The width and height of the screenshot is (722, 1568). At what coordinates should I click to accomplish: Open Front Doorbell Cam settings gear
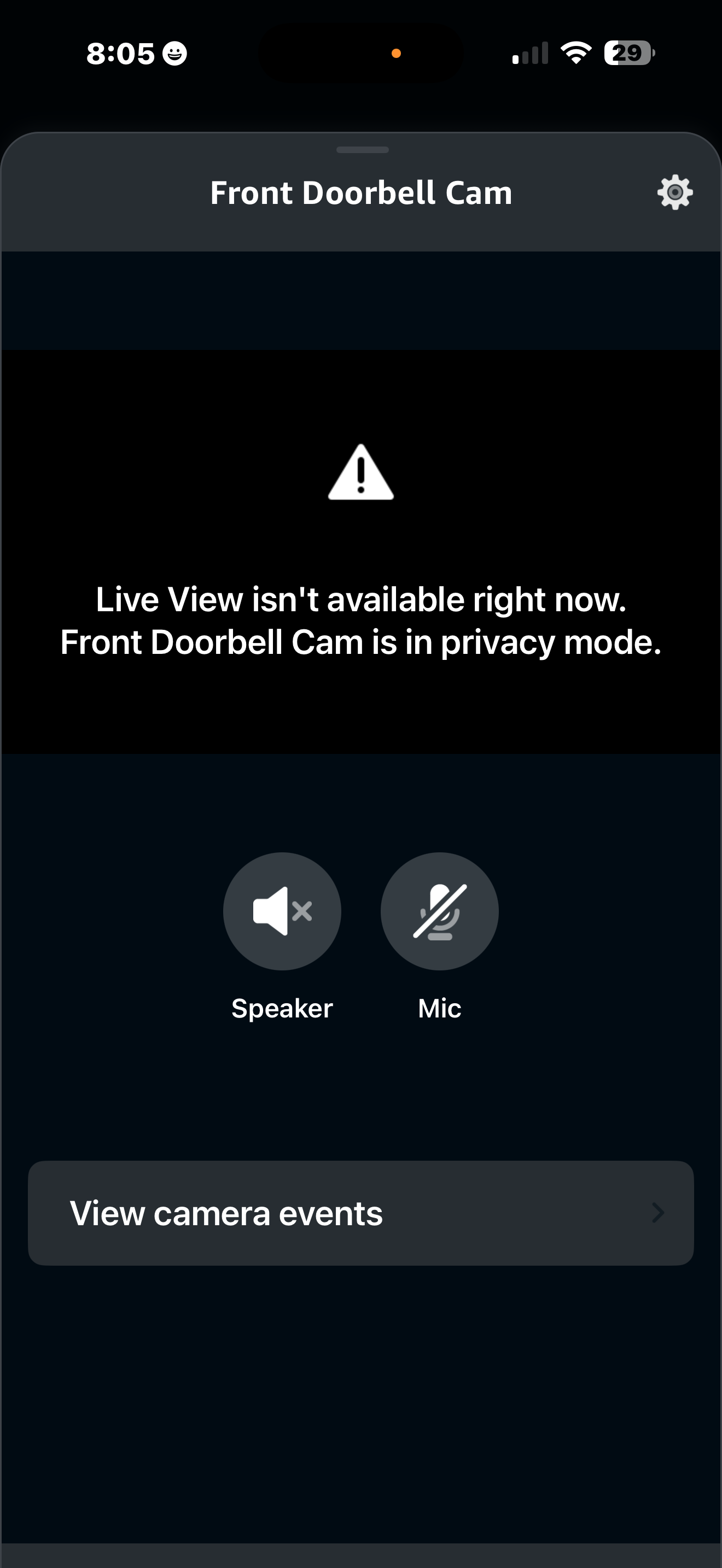point(674,193)
